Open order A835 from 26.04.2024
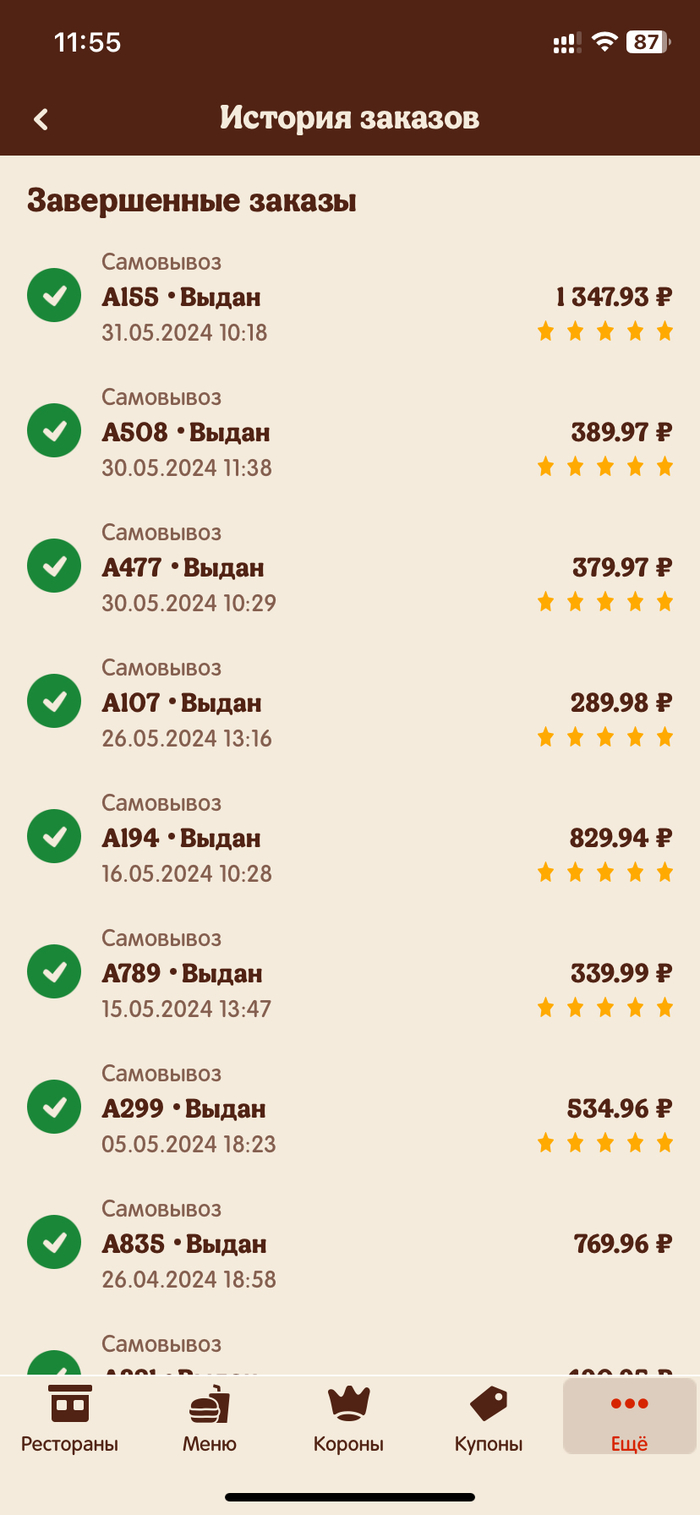 350,1244
